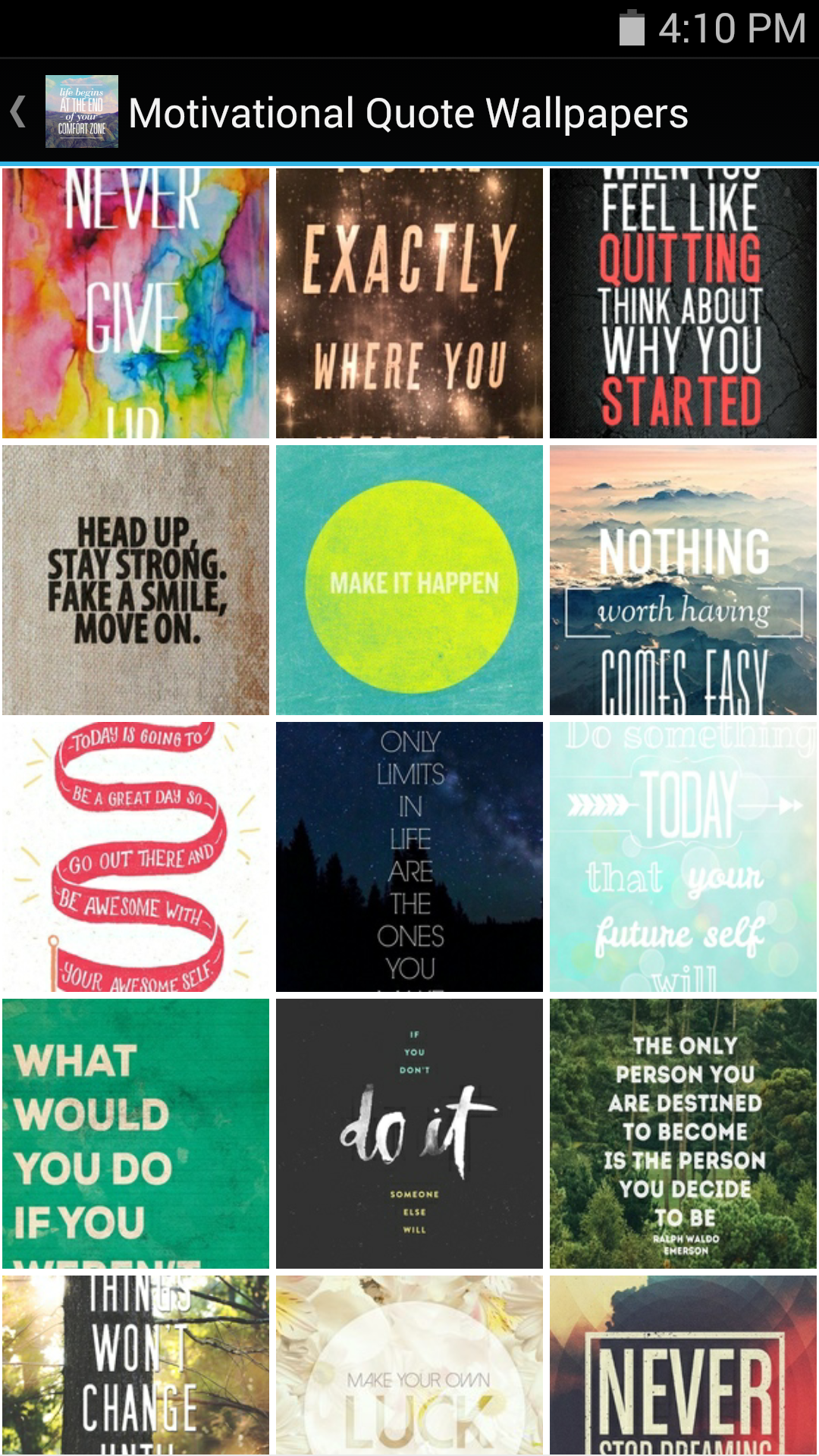View the 'Head Up, Stay Strong' wallpaper
This screenshot has height=1456, width=819.
point(136,580)
